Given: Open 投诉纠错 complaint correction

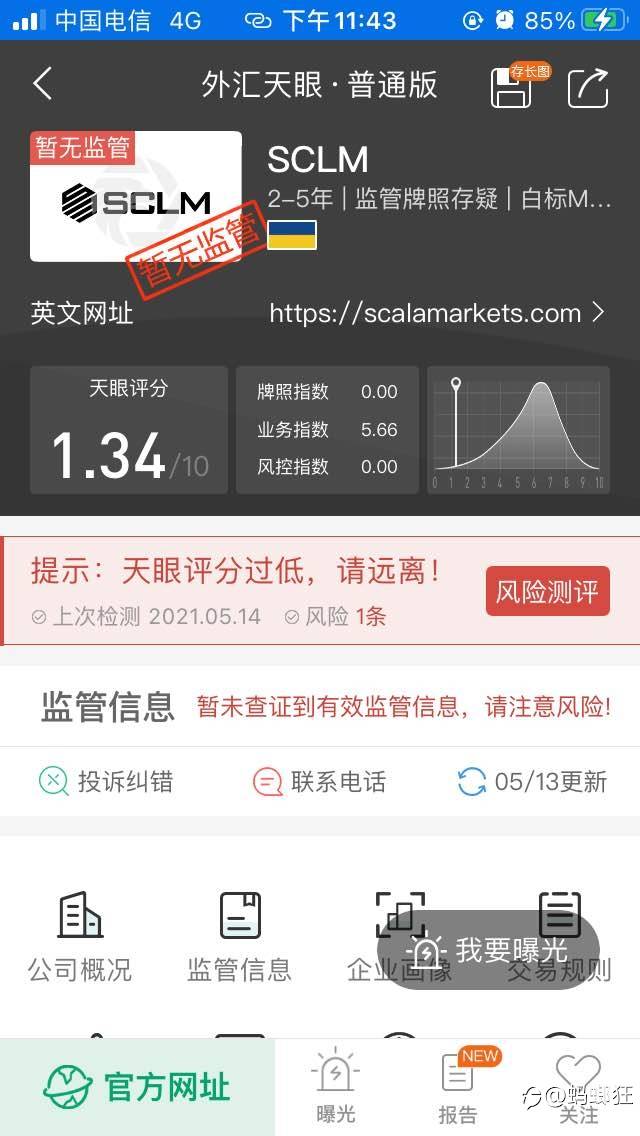Looking at the screenshot, I should tap(105, 781).
